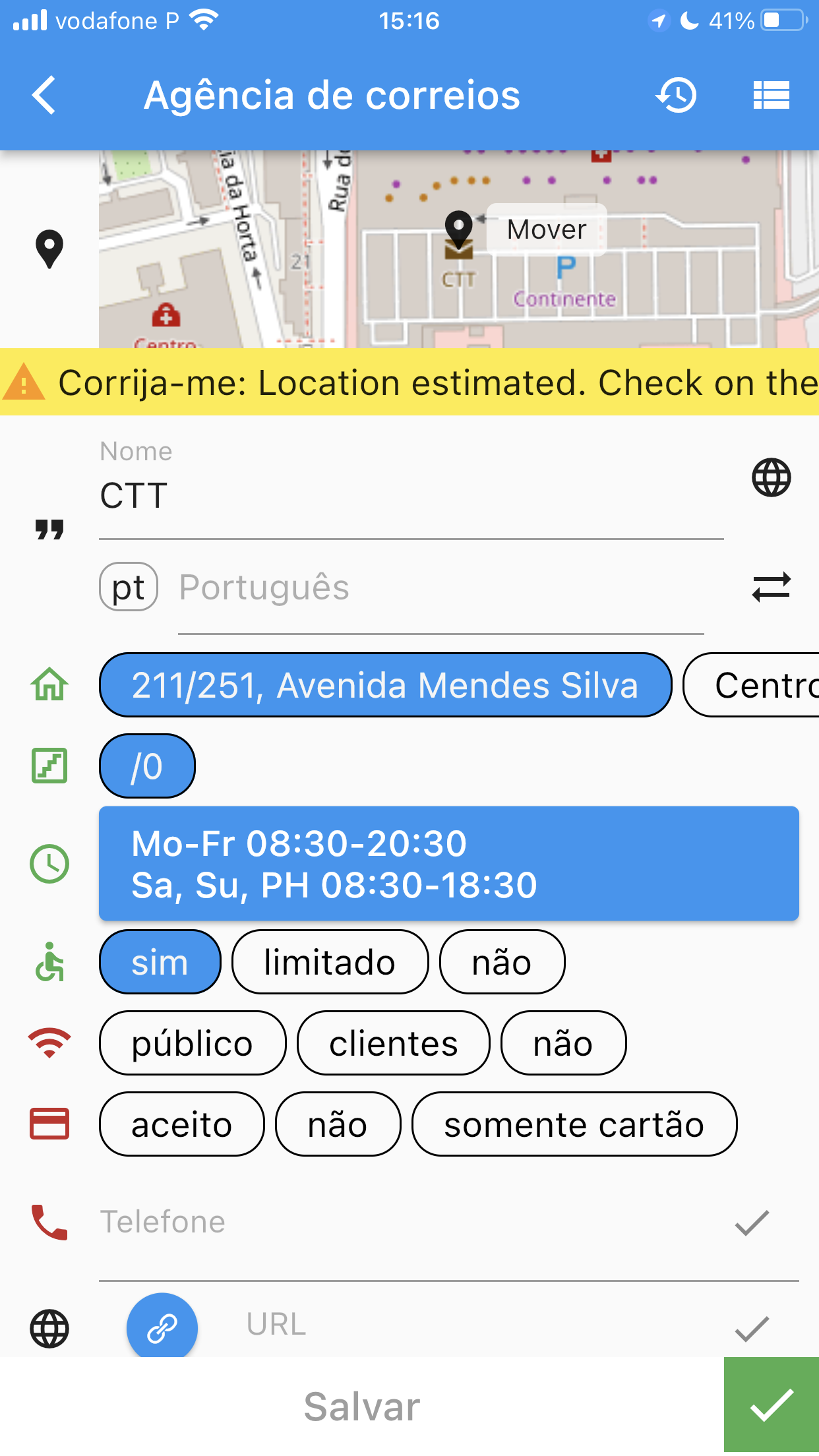
Task: Choose limitado for wheelchair access
Action: (330, 962)
